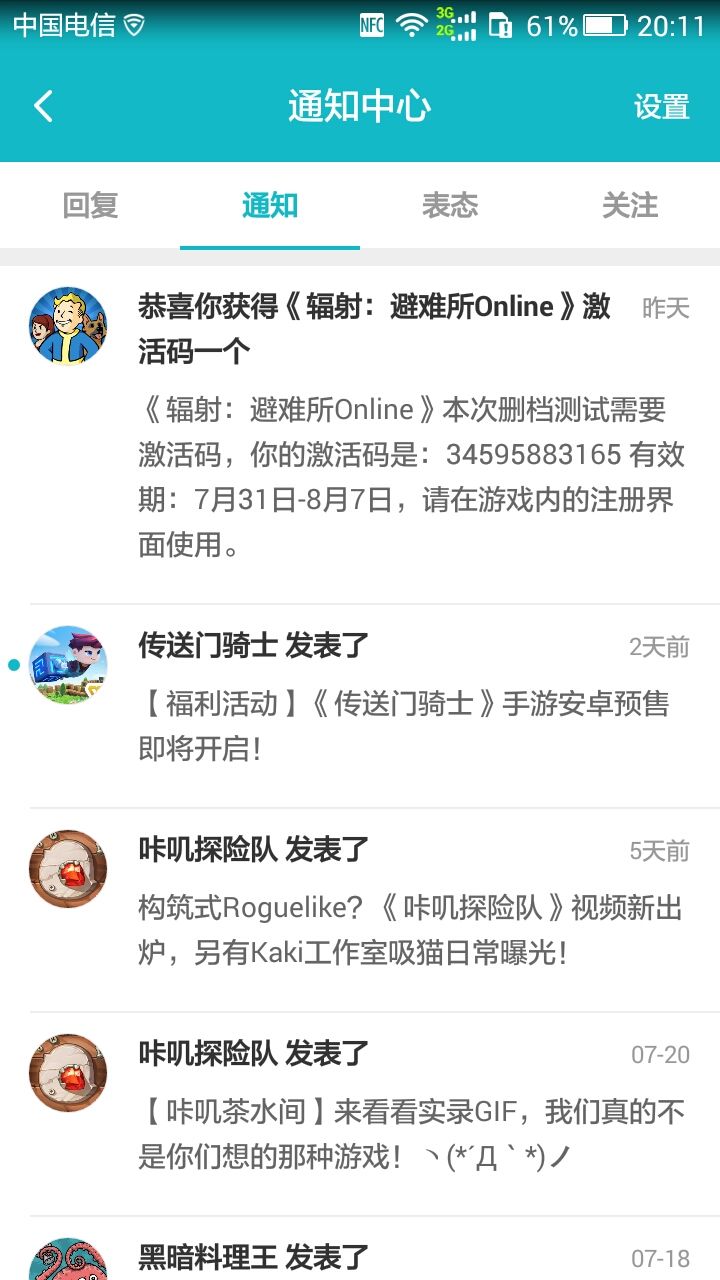Open the 咔叽茶水间 GIF notification
720x1280 pixels.
pyautogui.click(x=360, y=1114)
